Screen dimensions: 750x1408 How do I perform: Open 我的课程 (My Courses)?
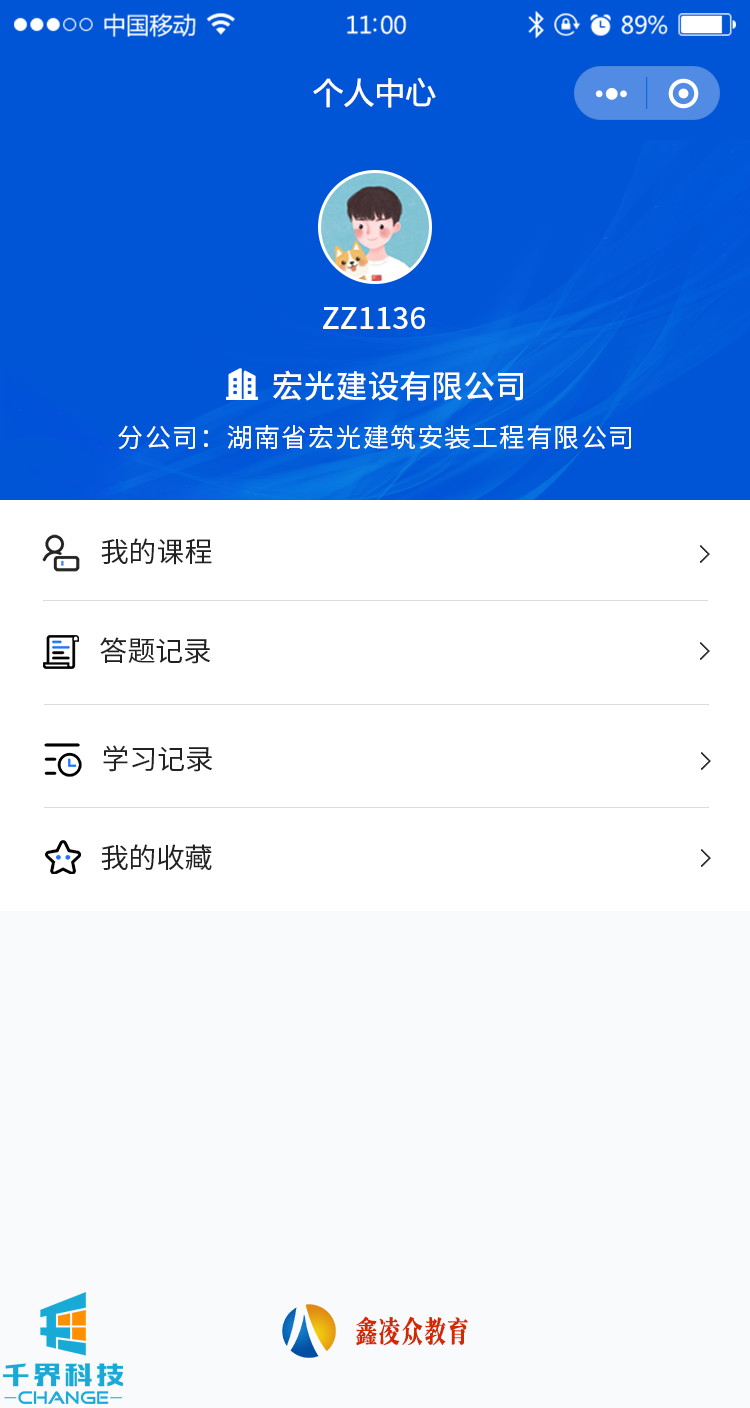click(x=375, y=552)
